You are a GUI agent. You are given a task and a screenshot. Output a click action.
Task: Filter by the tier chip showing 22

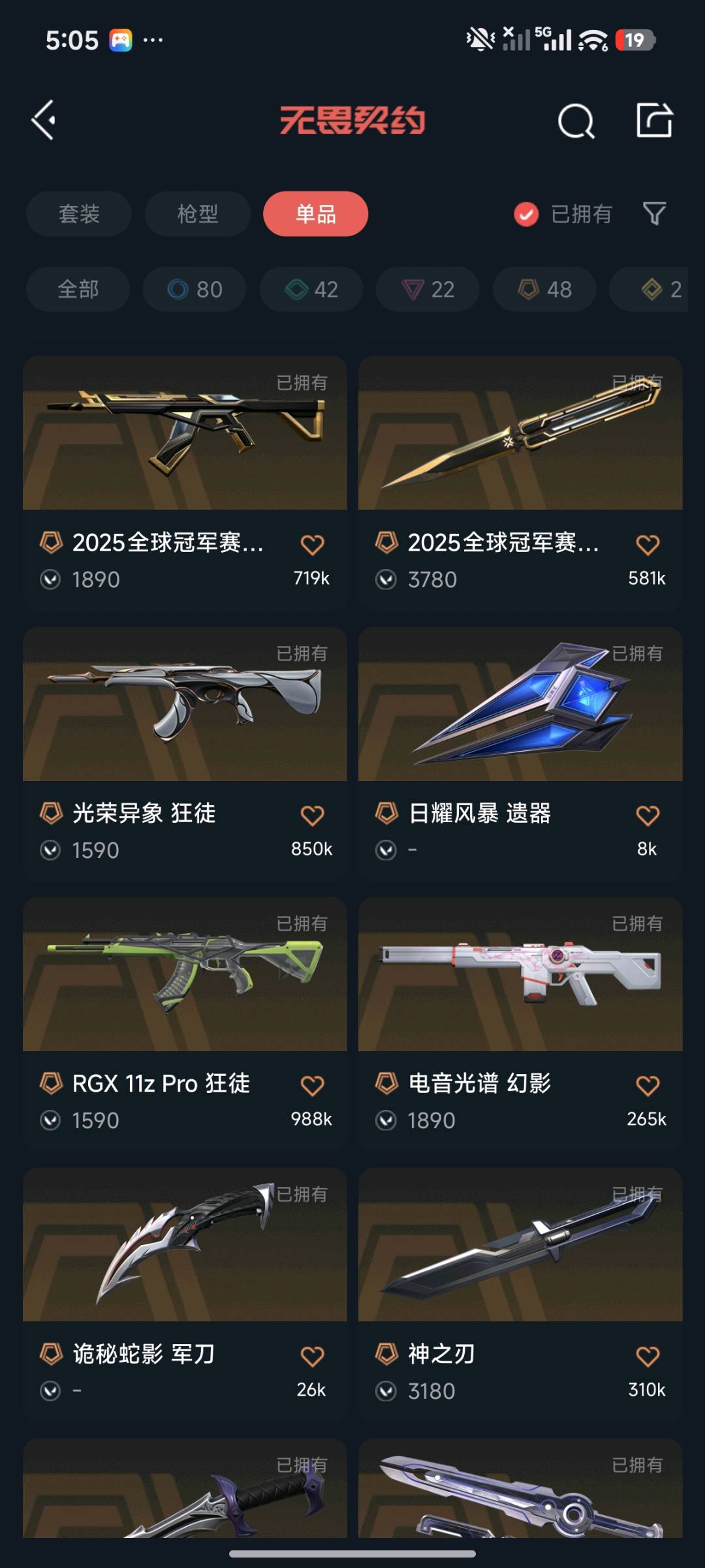click(x=428, y=289)
